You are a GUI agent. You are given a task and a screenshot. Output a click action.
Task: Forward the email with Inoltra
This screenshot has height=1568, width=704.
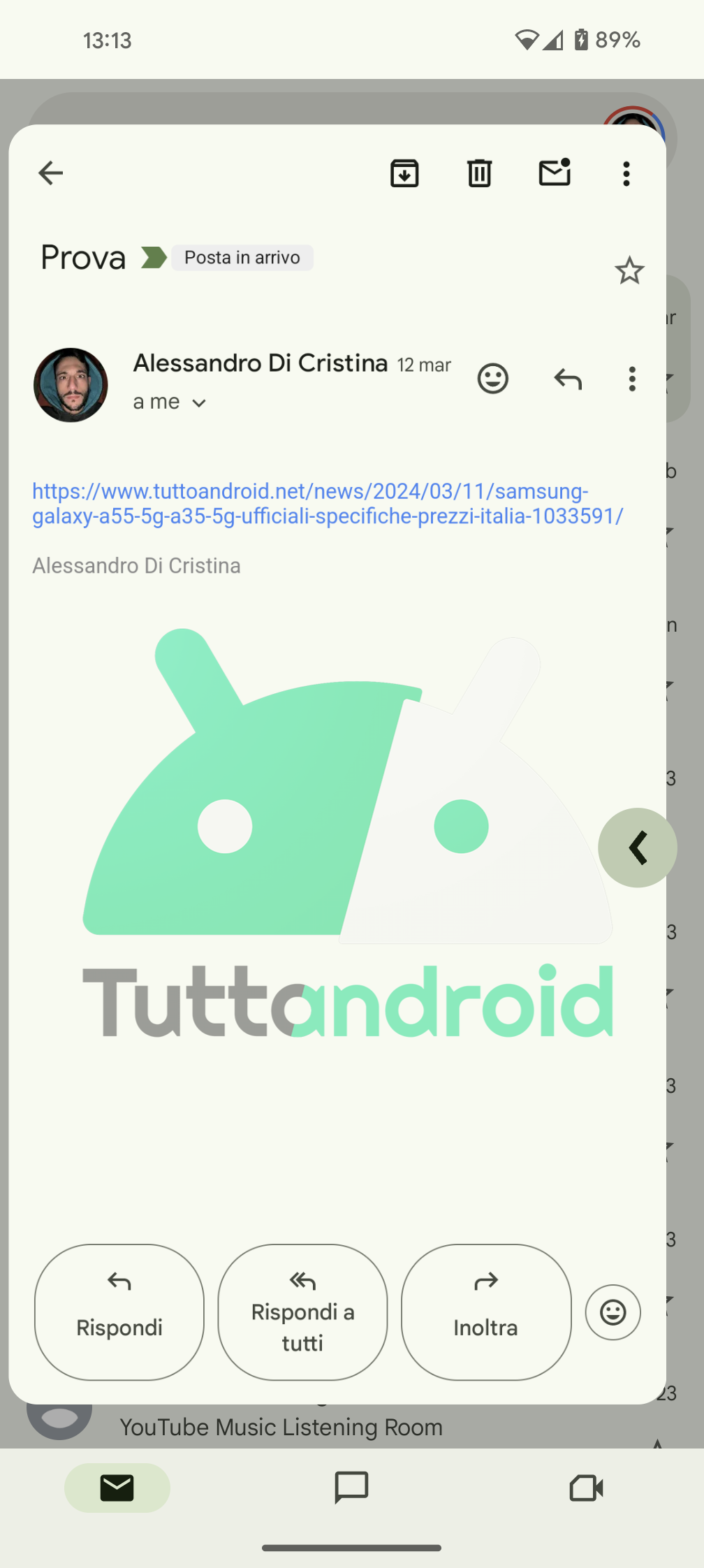[486, 1312]
